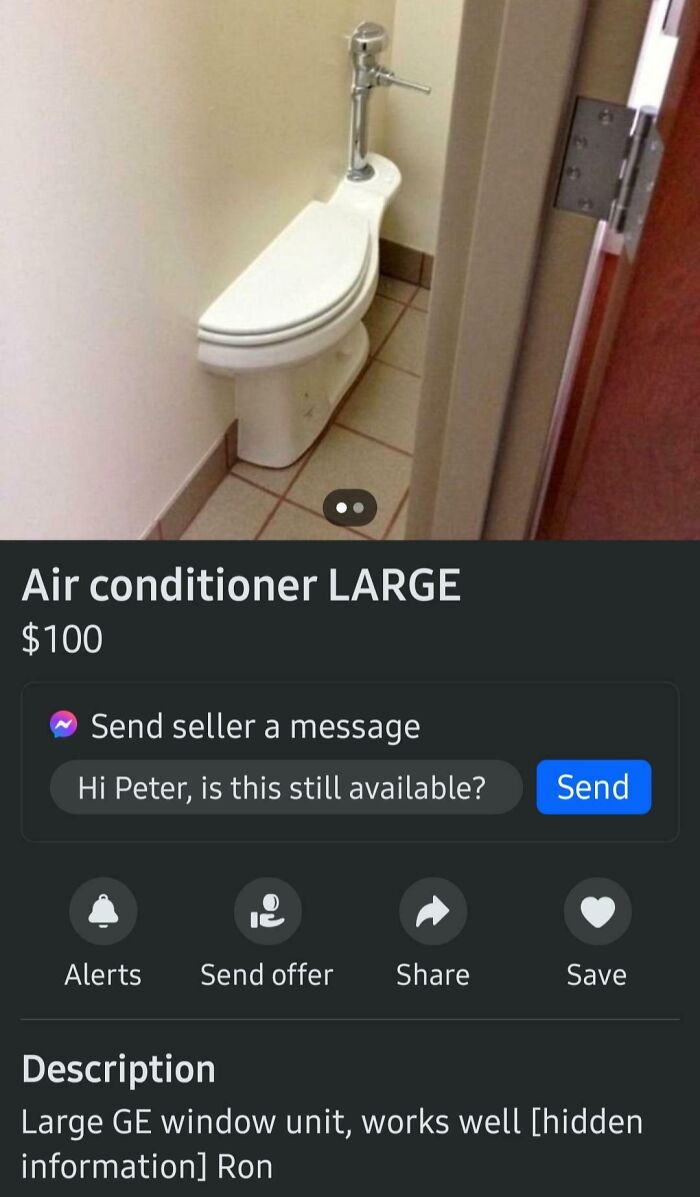Save this listing with the heart
This screenshot has height=1197, width=700.
pos(597,911)
